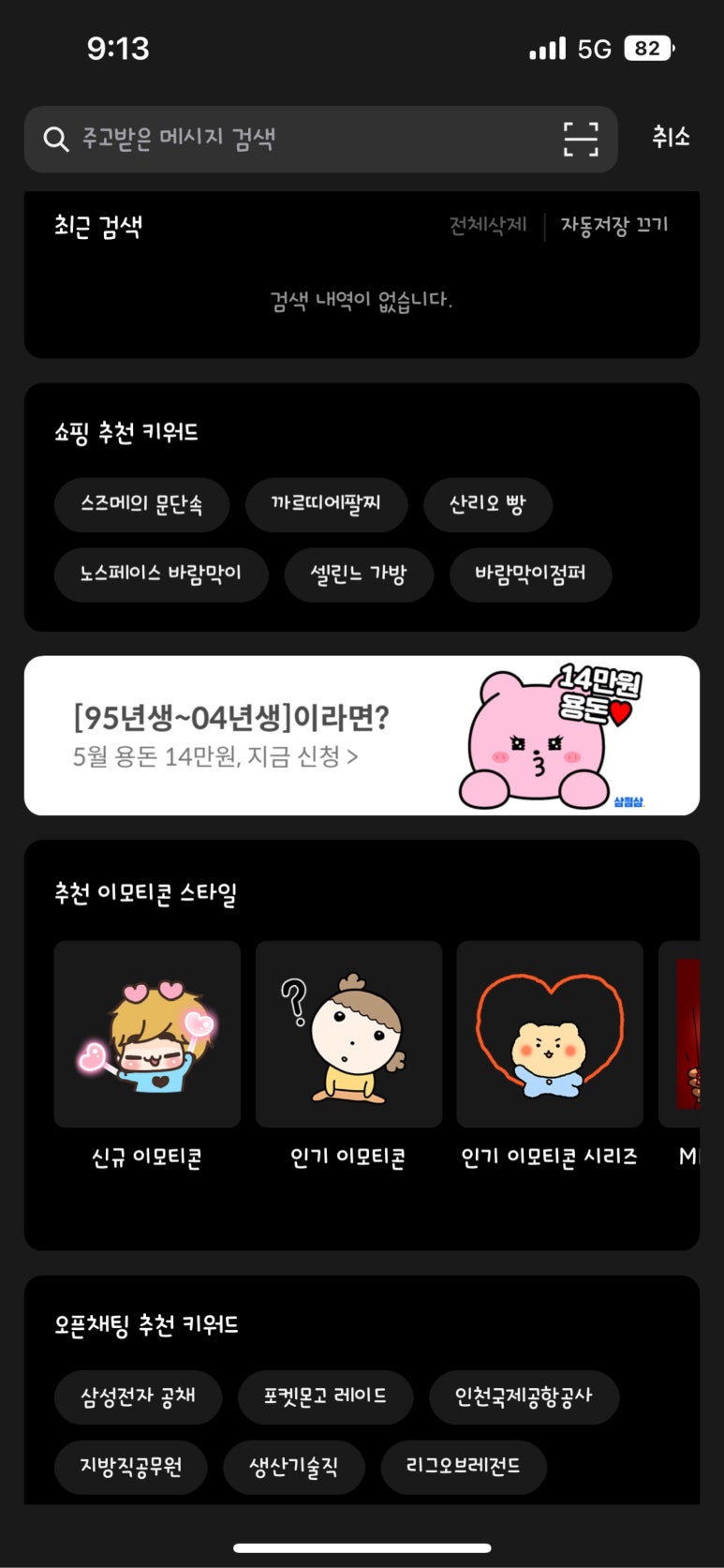Open 신규 이모티콘 tile
The height and width of the screenshot is (1568, 724).
click(147, 1055)
